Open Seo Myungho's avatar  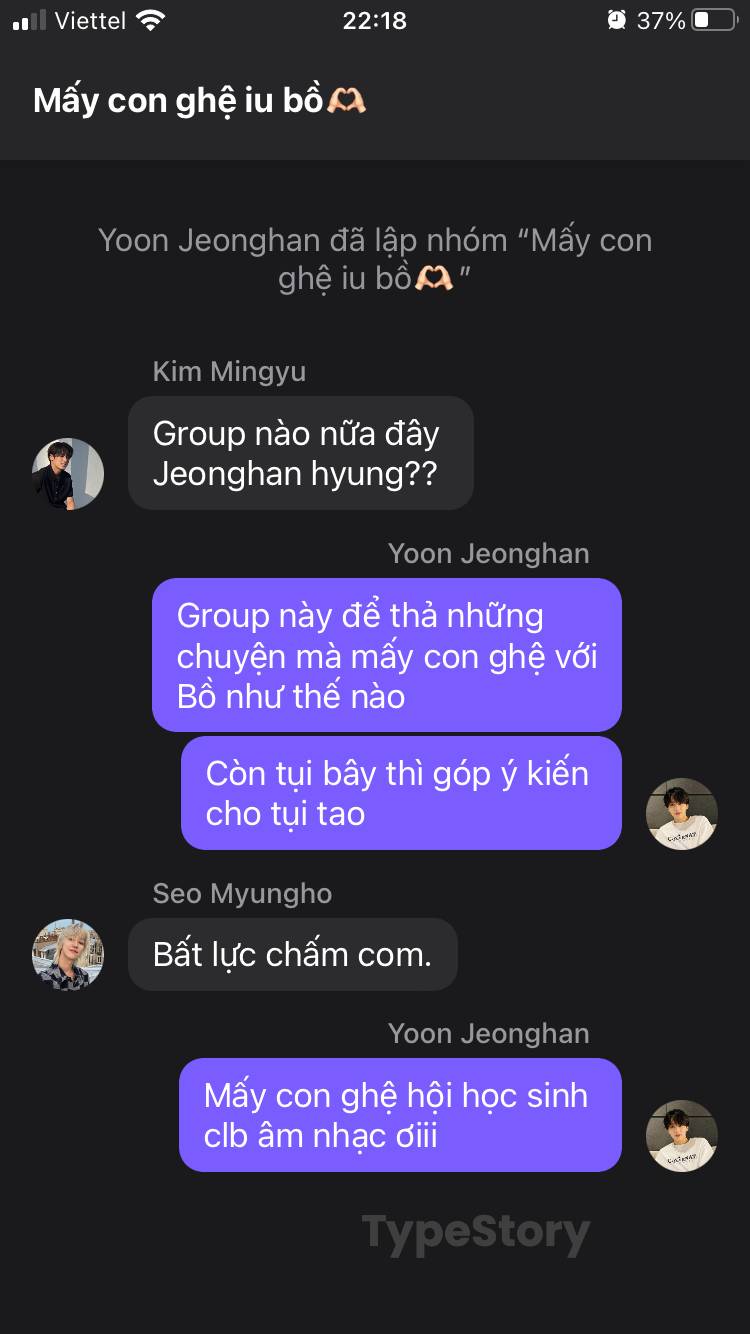pyautogui.click(x=68, y=955)
